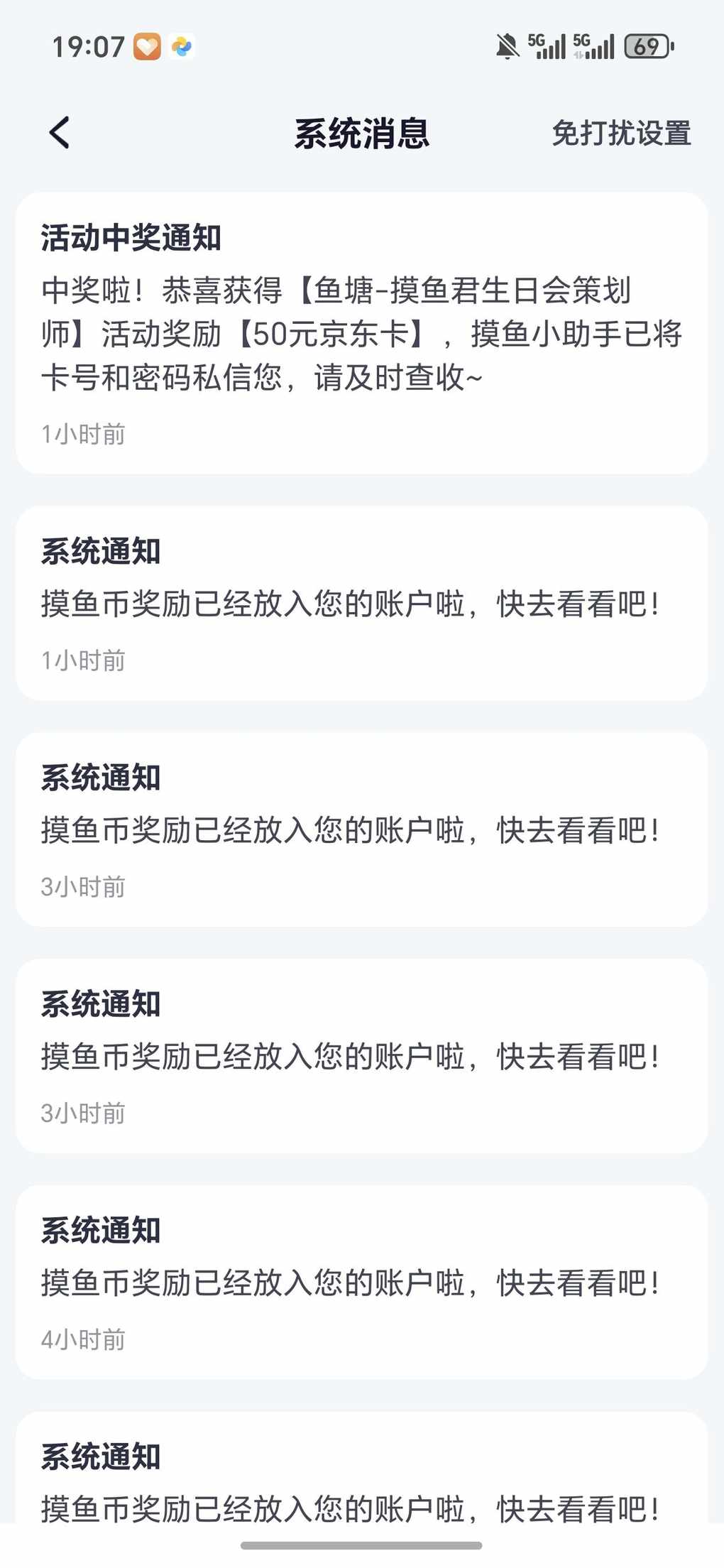Open the 活动中奖通知 prize card
This screenshot has height=1568, width=724.
[x=361, y=332]
